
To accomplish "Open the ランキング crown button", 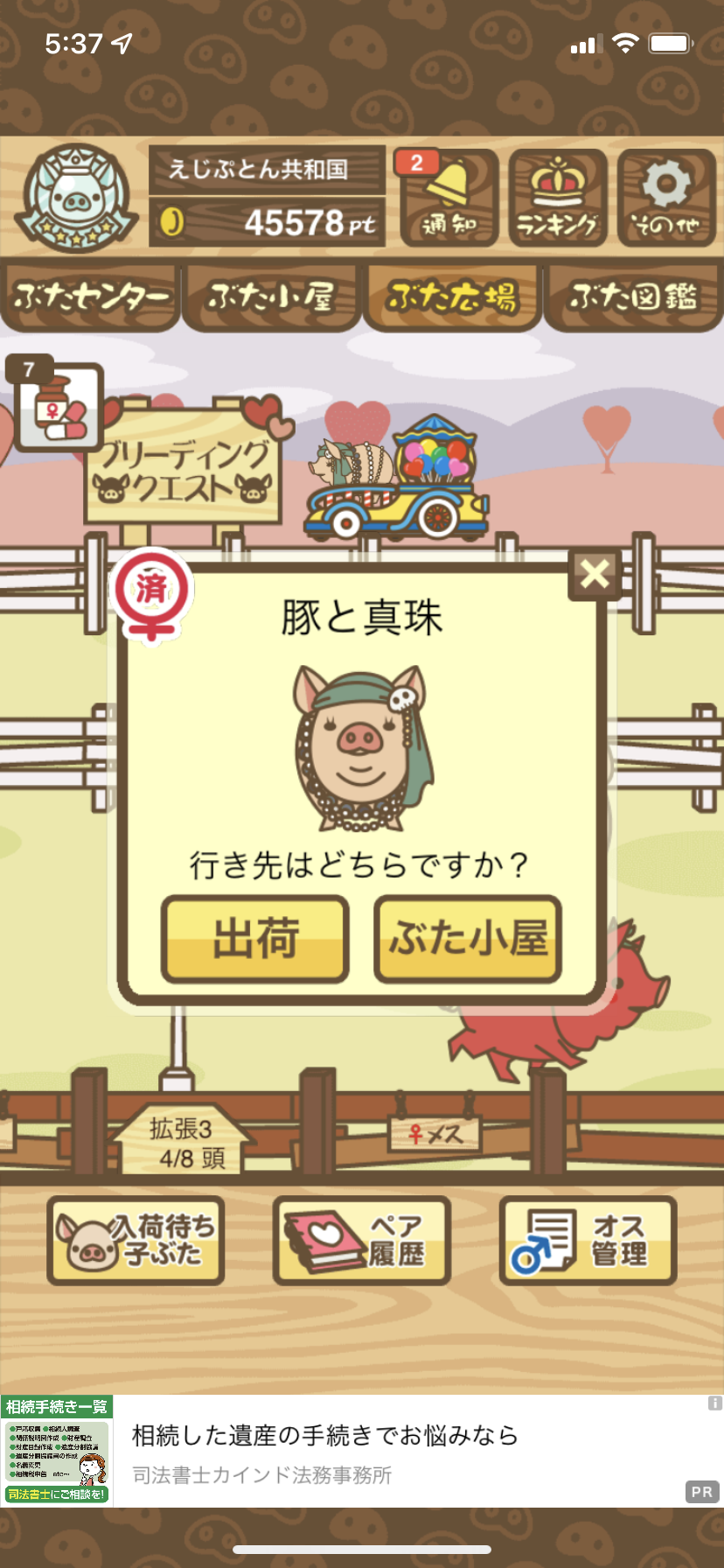I will [558, 198].
